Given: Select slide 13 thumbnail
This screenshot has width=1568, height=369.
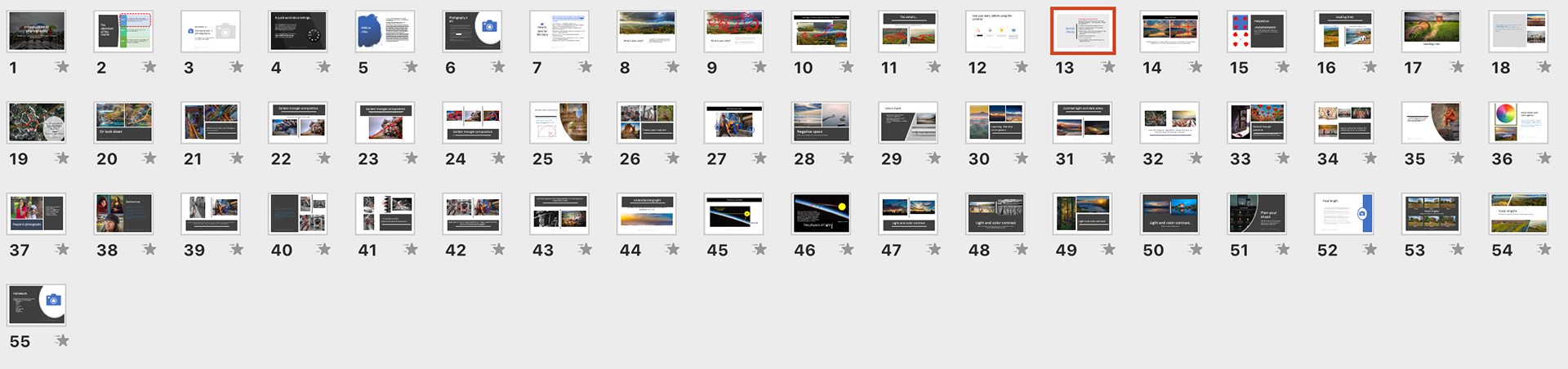Looking at the screenshot, I should pyautogui.click(x=1082, y=31).
